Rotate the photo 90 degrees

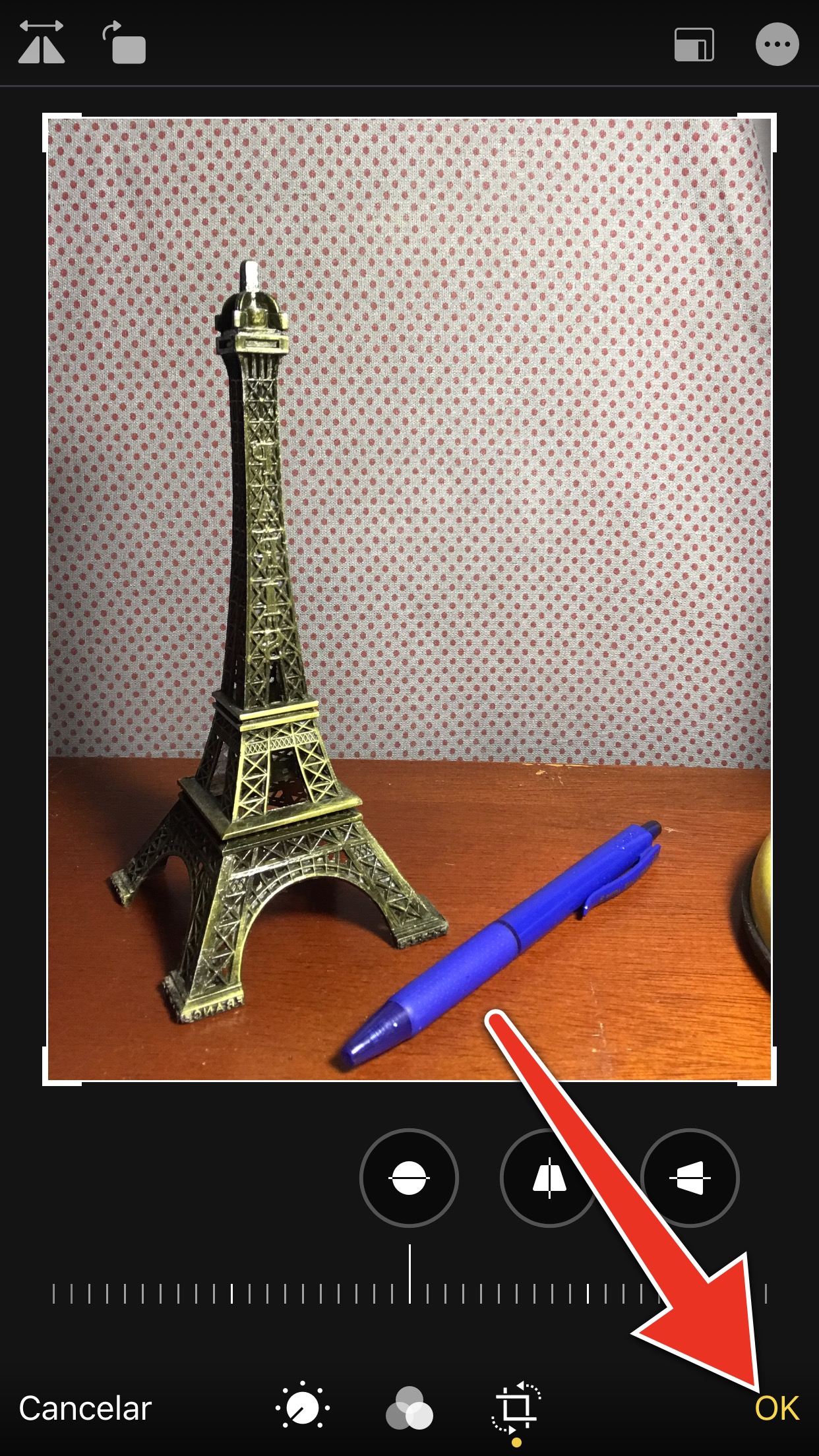pos(124,44)
